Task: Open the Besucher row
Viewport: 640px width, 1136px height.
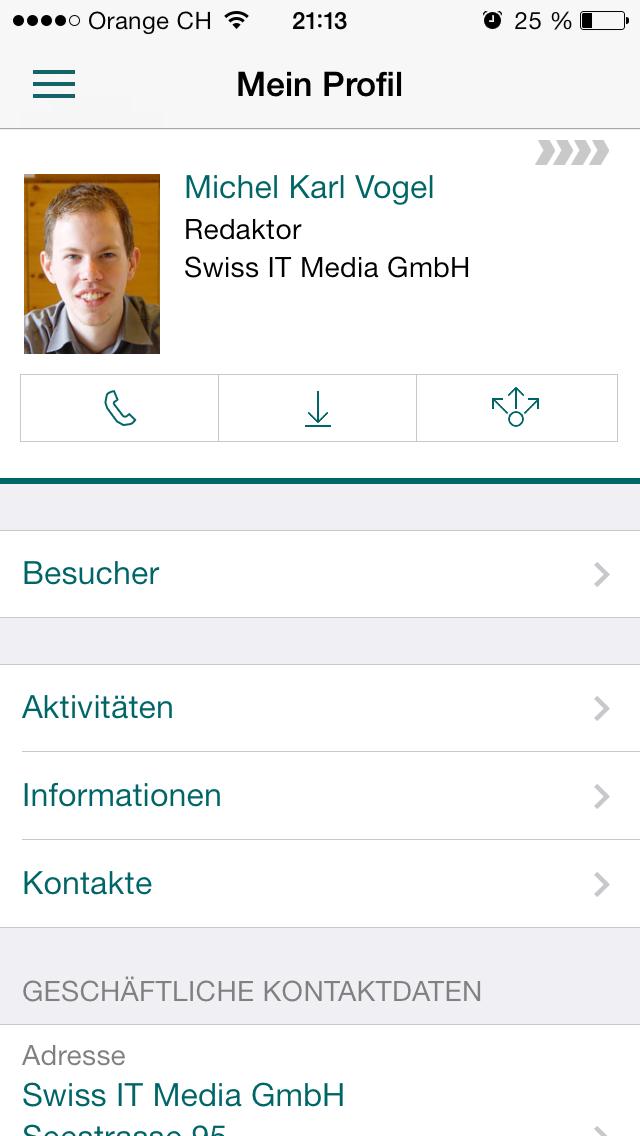Action: click(x=320, y=574)
